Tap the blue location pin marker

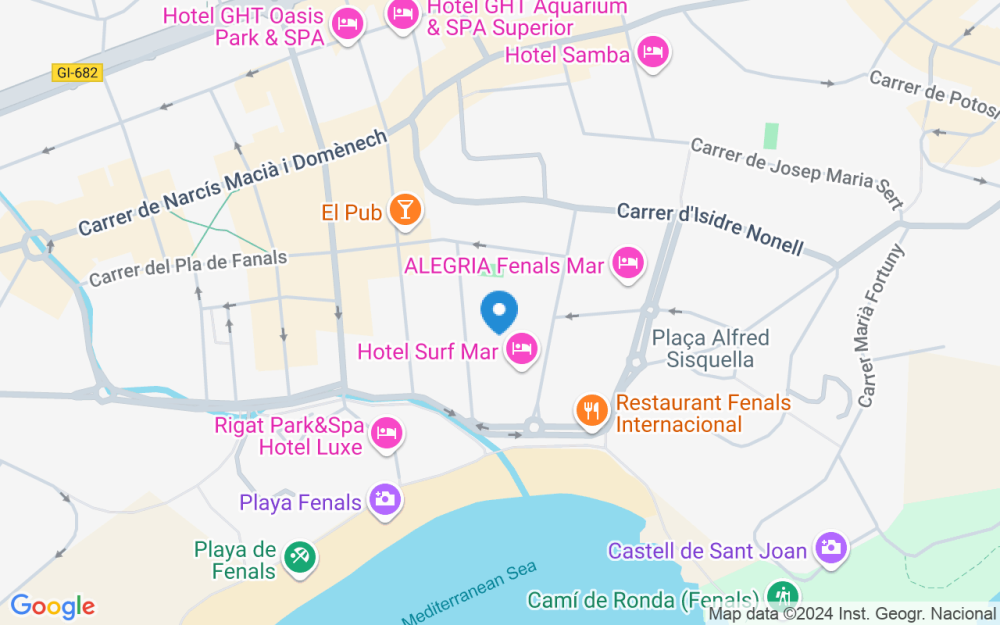[499, 311]
